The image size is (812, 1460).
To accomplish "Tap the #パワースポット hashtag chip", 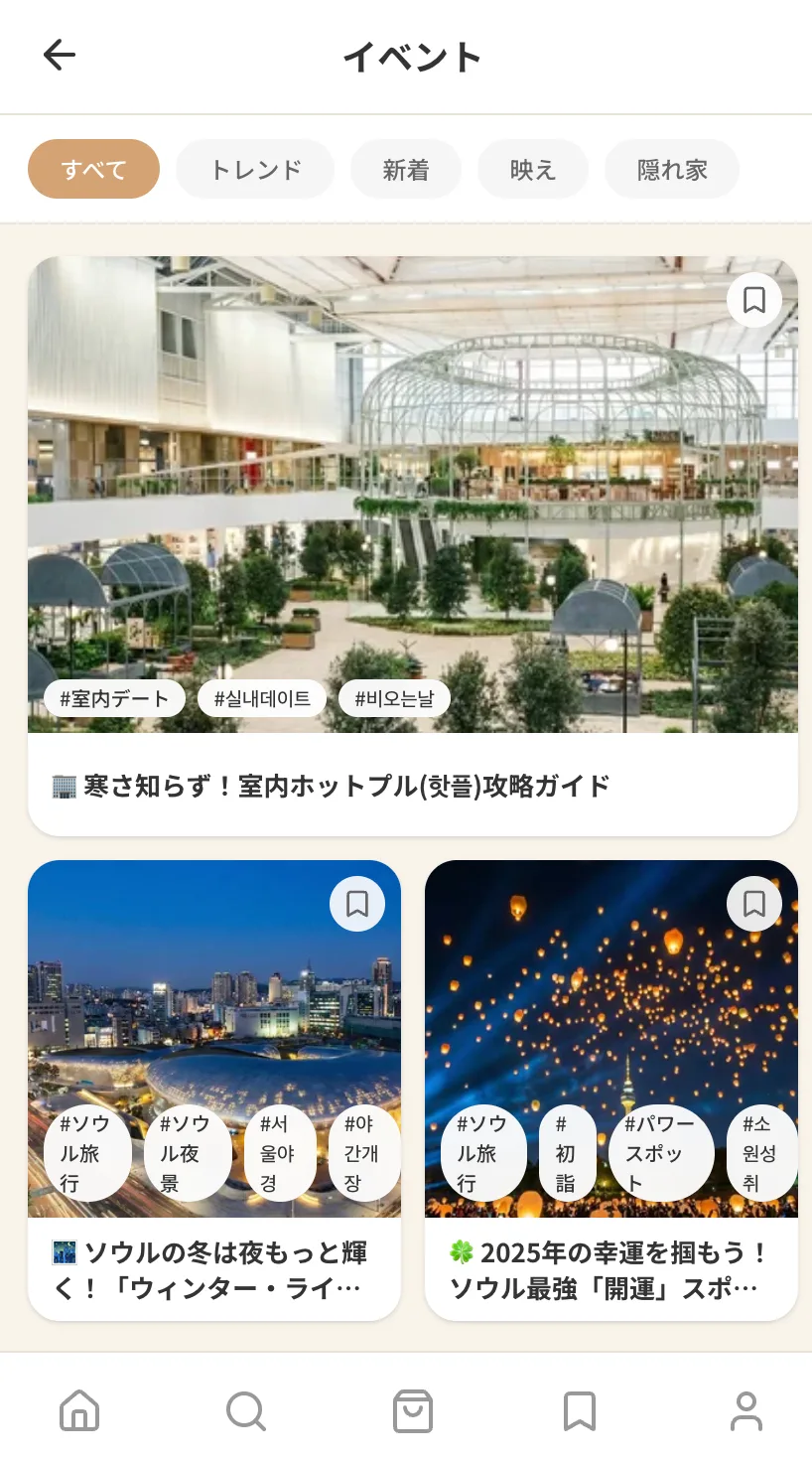I will click(x=661, y=1153).
